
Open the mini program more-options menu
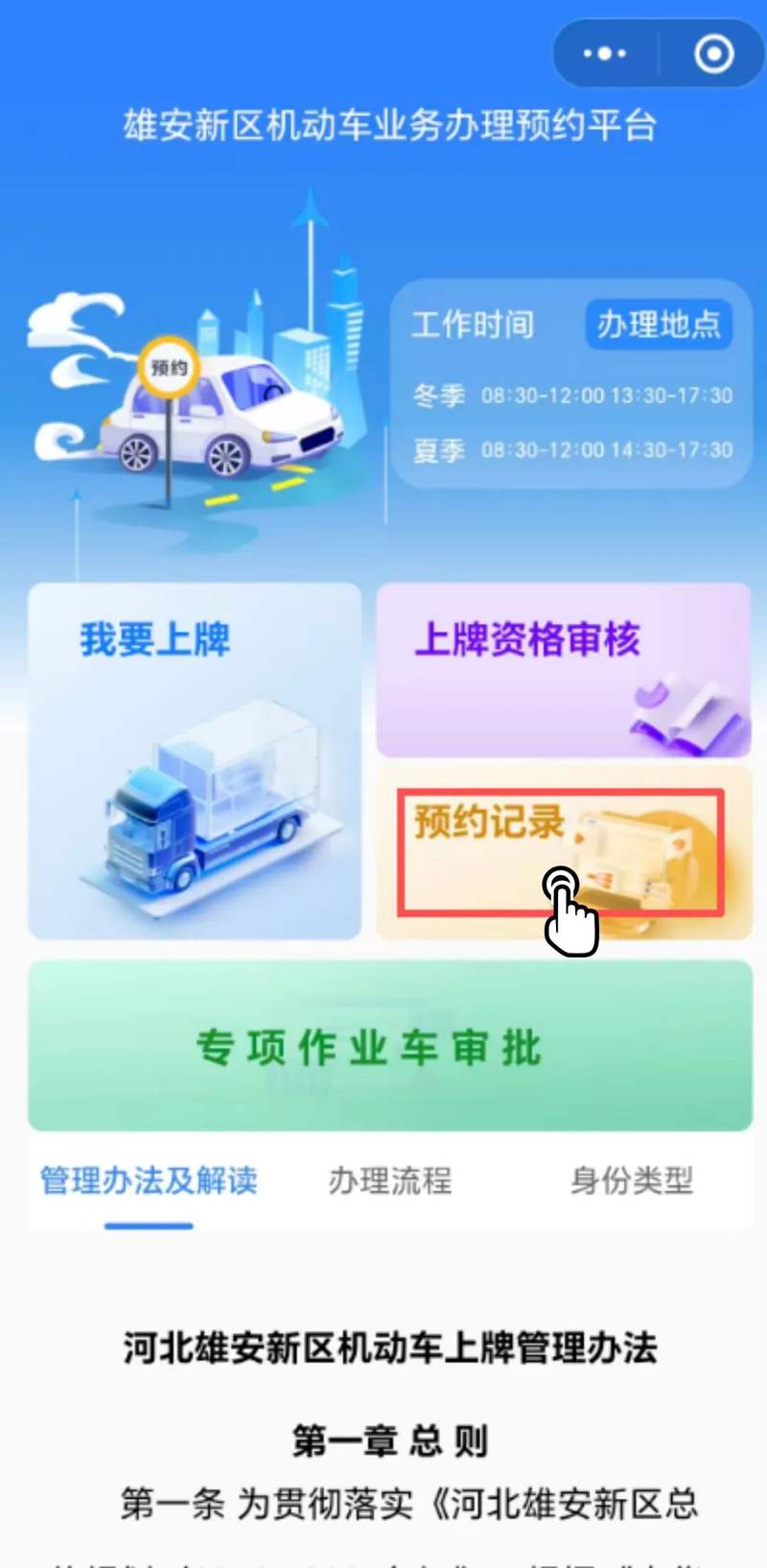pos(605,54)
